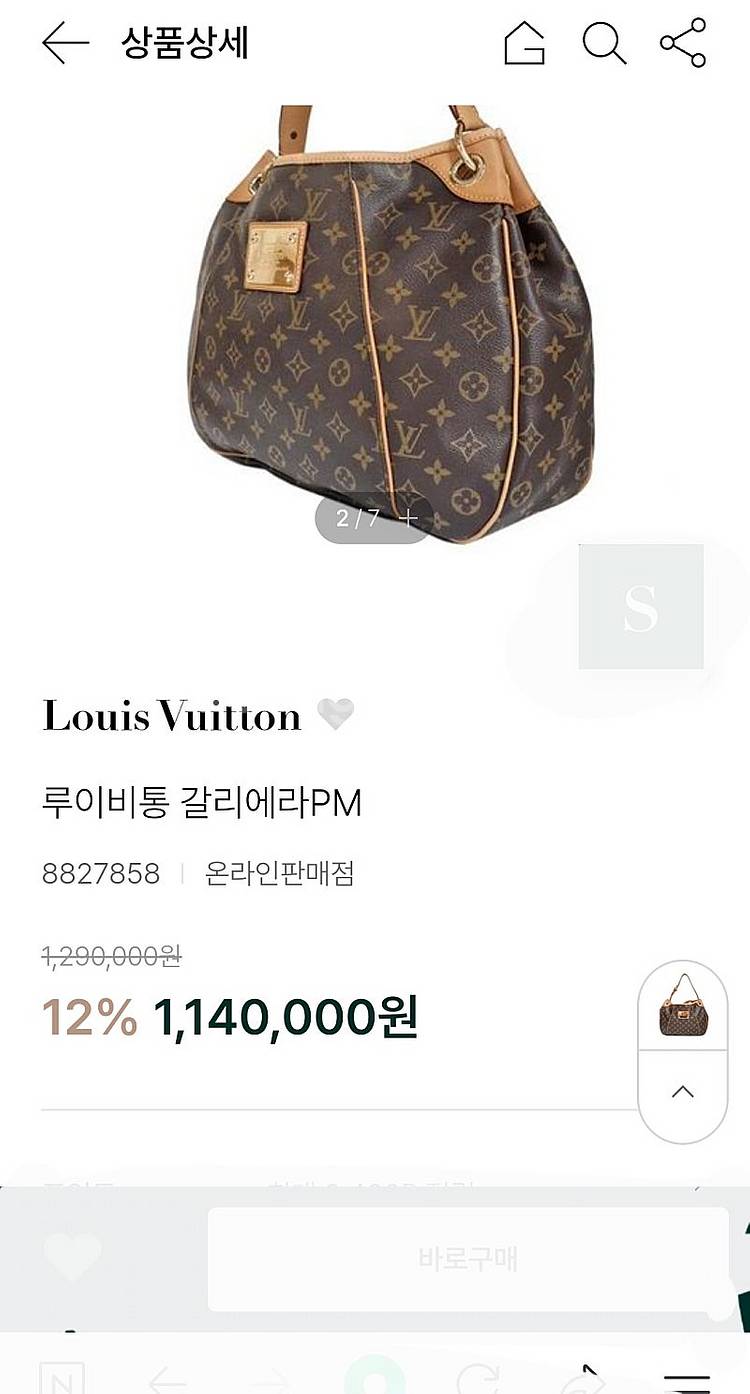Open the home icon in the top bar
This screenshot has height=1394, width=750.
tap(524, 44)
